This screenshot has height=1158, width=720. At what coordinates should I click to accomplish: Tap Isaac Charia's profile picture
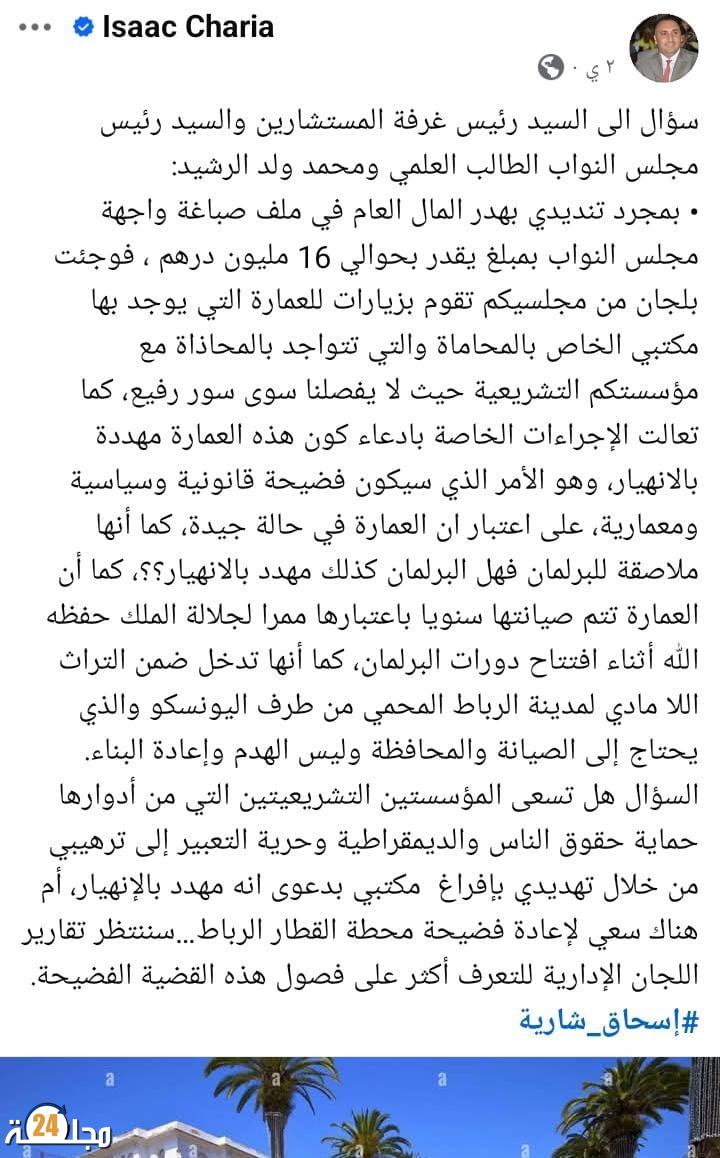pos(663,48)
